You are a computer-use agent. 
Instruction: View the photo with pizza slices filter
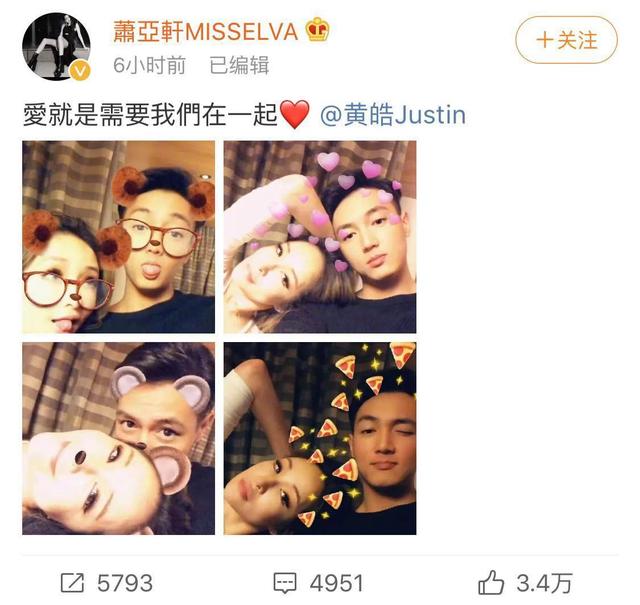(319, 438)
